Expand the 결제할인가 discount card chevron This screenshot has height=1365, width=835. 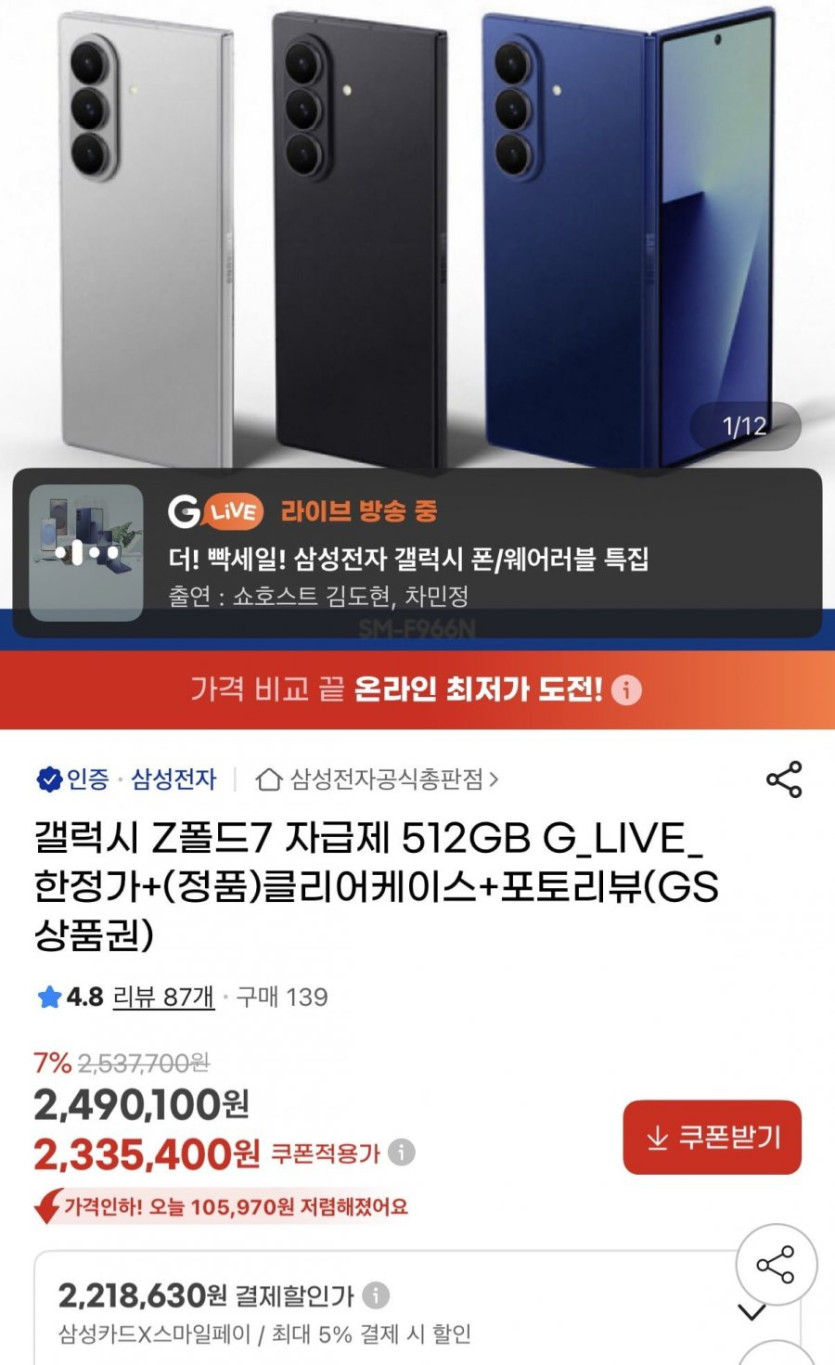(x=750, y=1312)
